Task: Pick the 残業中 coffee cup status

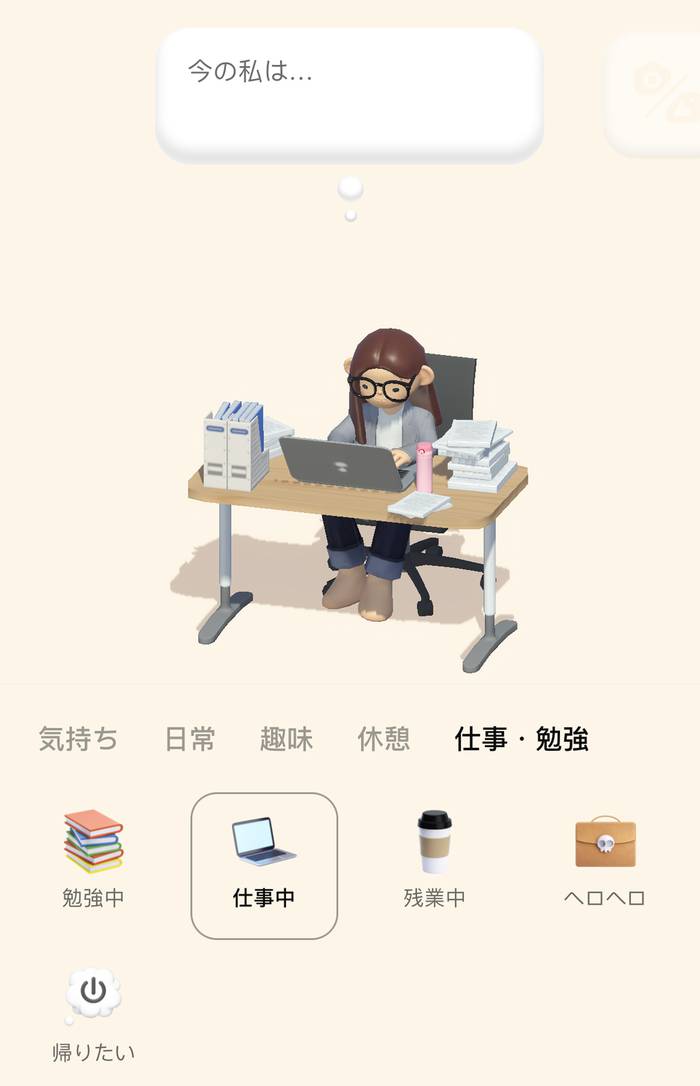Action: click(434, 858)
